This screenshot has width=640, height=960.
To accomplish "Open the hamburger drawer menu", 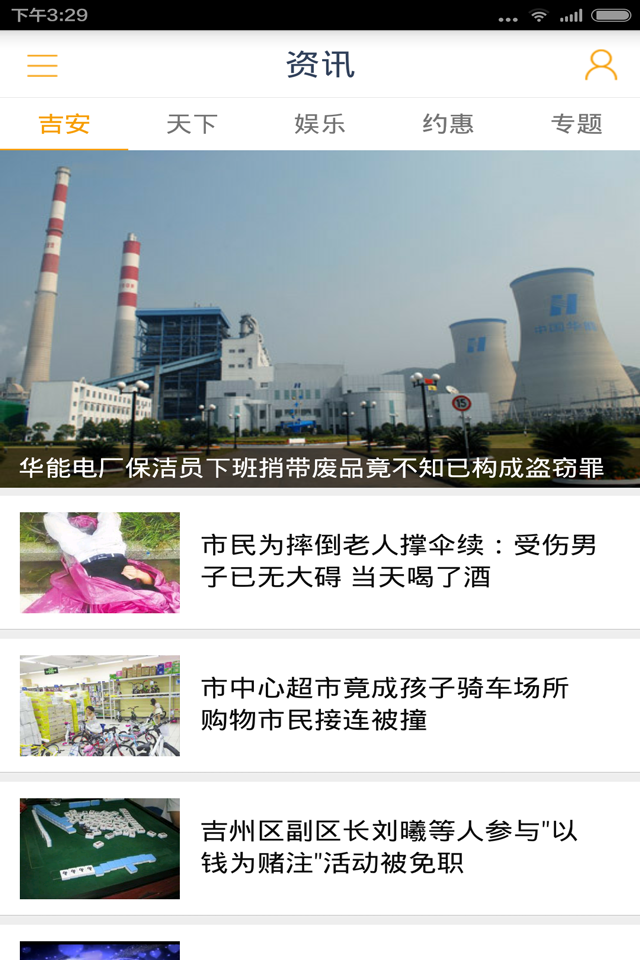I will 42,65.
